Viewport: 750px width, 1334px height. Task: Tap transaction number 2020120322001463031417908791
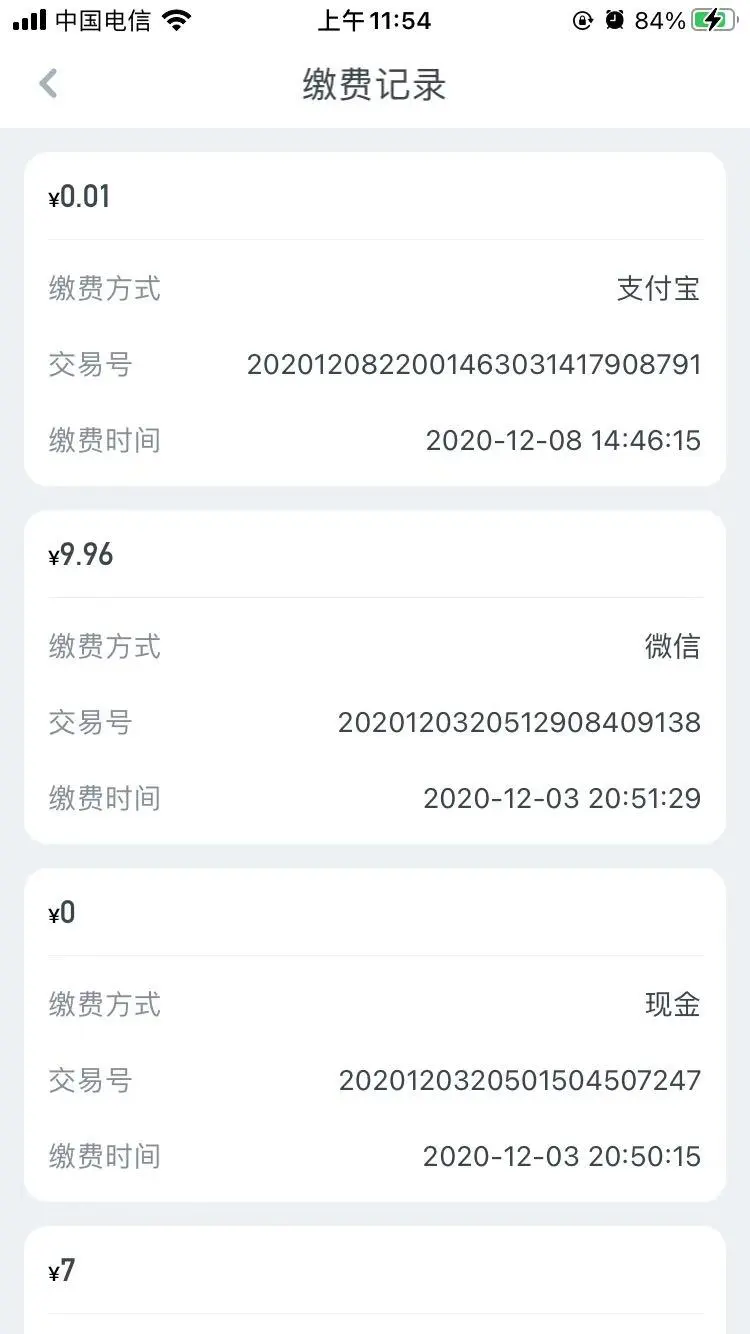[x=473, y=364]
